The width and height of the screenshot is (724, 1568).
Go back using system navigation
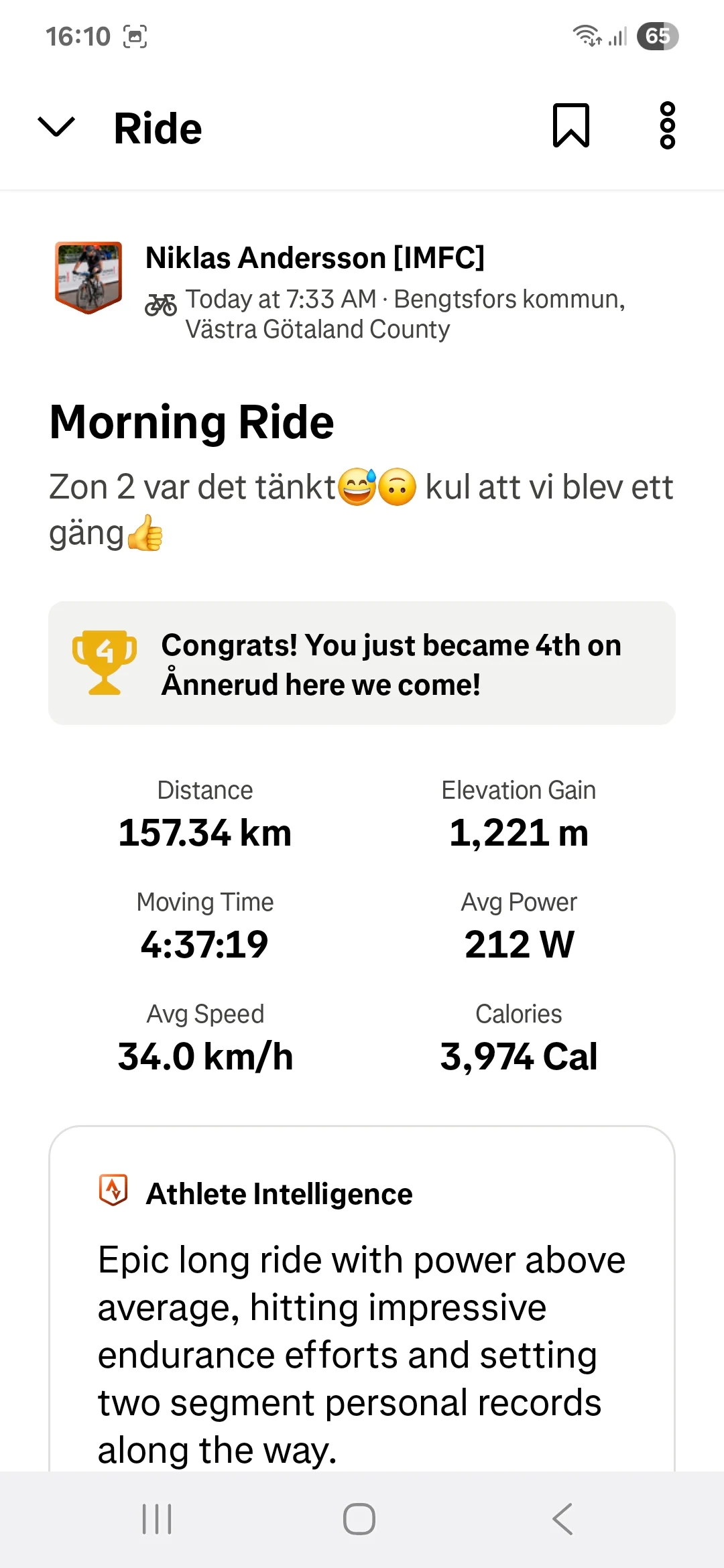[x=562, y=1518]
